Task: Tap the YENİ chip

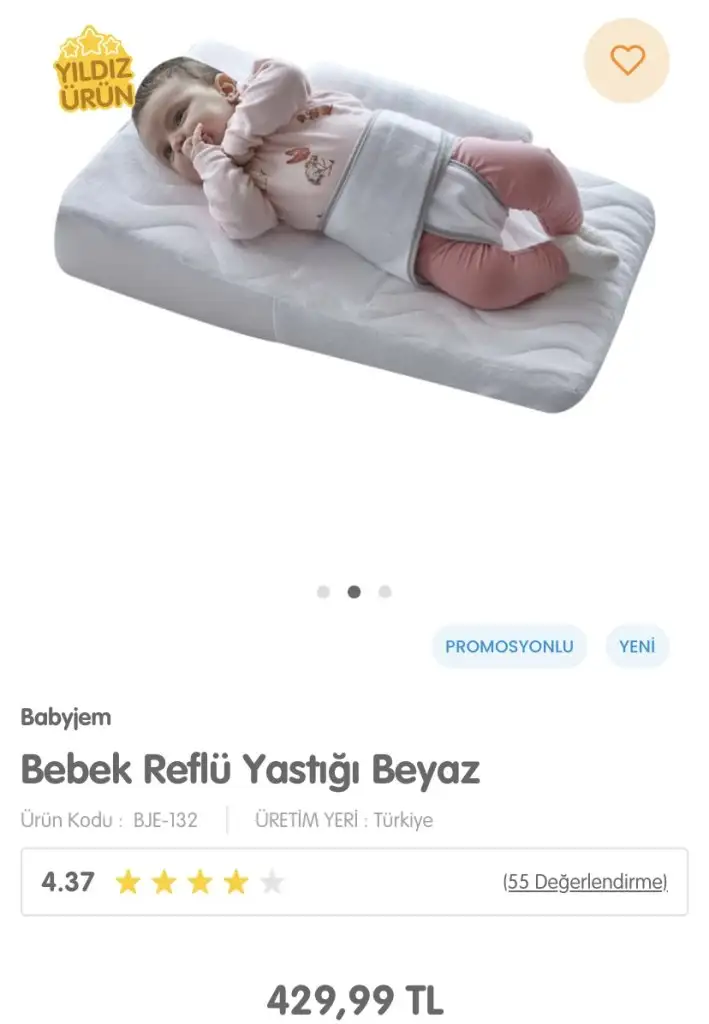Action: coord(637,646)
